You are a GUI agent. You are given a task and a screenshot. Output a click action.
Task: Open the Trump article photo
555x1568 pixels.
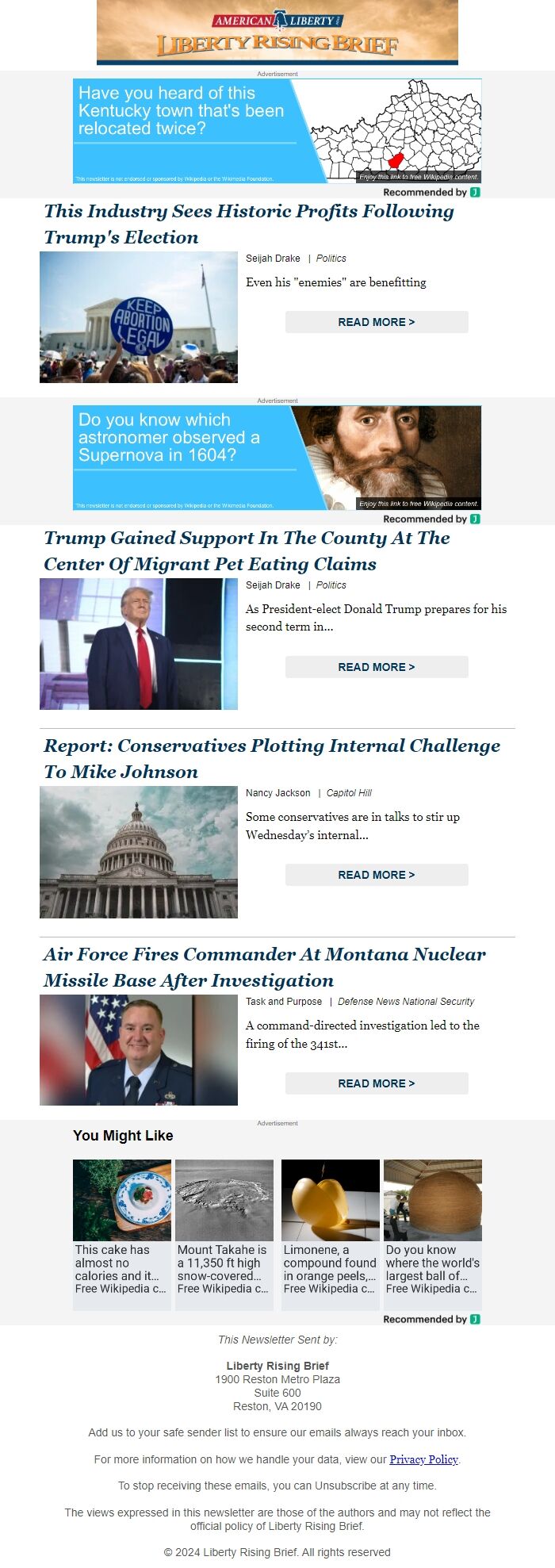point(139,644)
